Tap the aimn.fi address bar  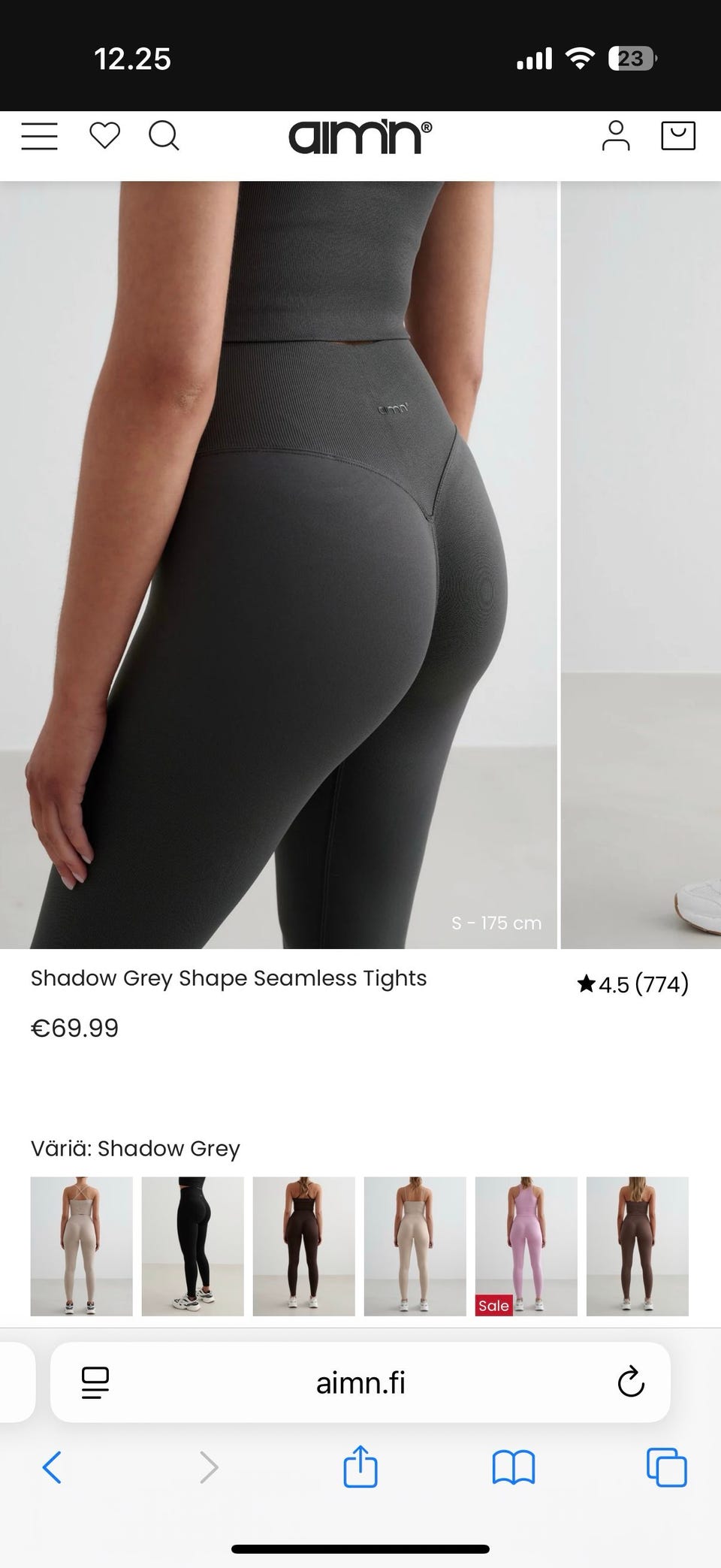click(360, 1382)
